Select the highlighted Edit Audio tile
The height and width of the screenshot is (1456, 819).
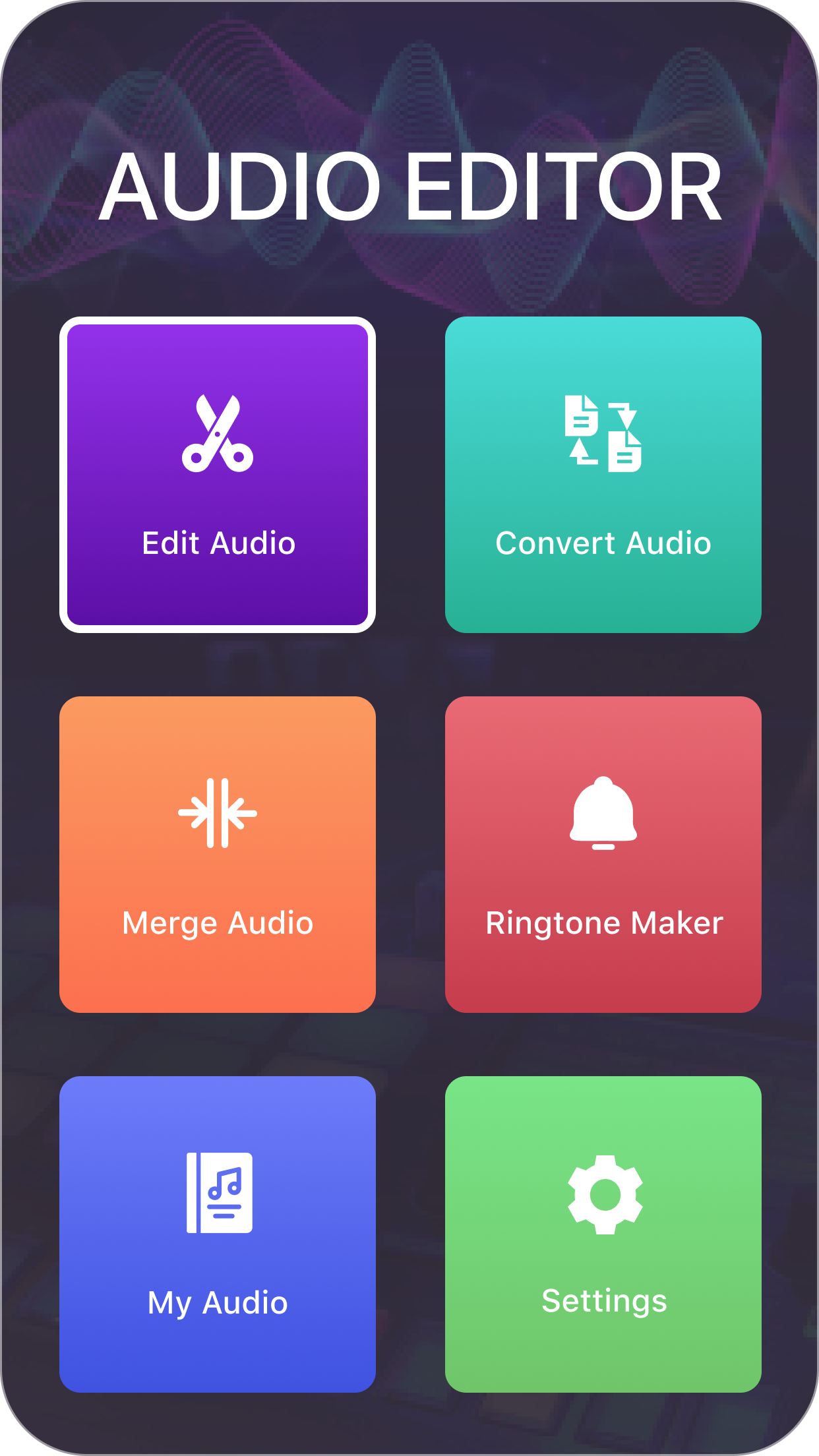pos(219,475)
